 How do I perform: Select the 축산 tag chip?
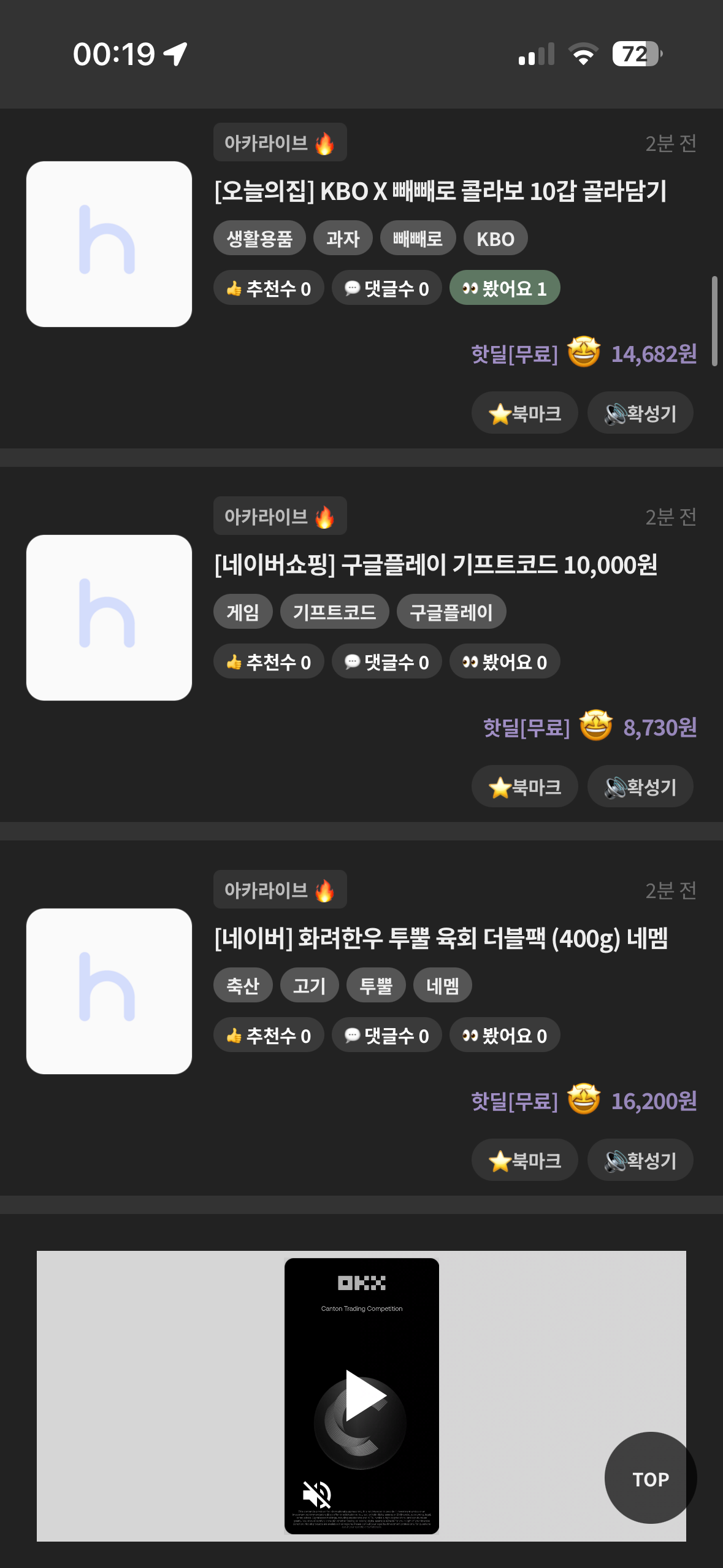[x=243, y=986]
